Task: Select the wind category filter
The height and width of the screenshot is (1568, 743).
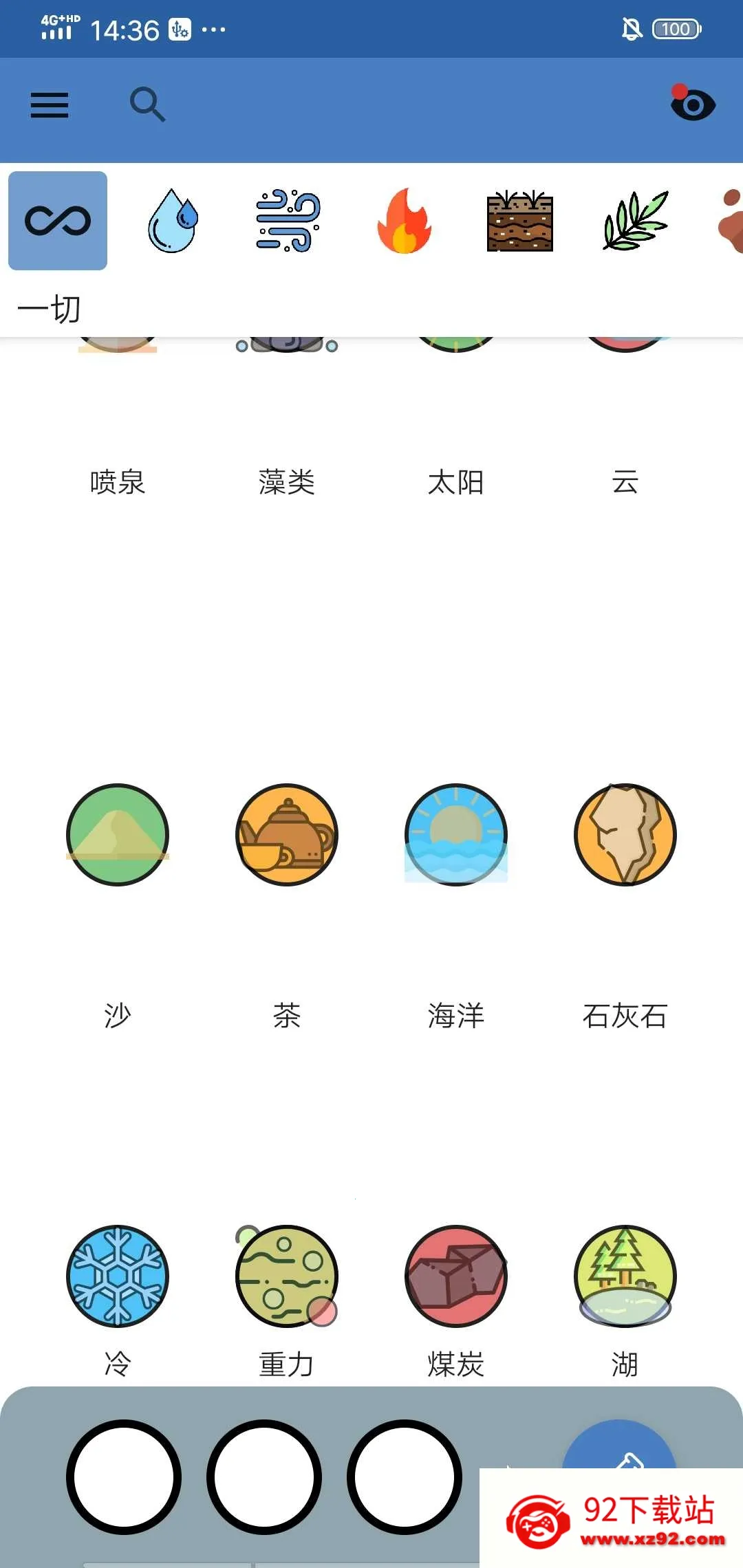Action: coord(287,221)
